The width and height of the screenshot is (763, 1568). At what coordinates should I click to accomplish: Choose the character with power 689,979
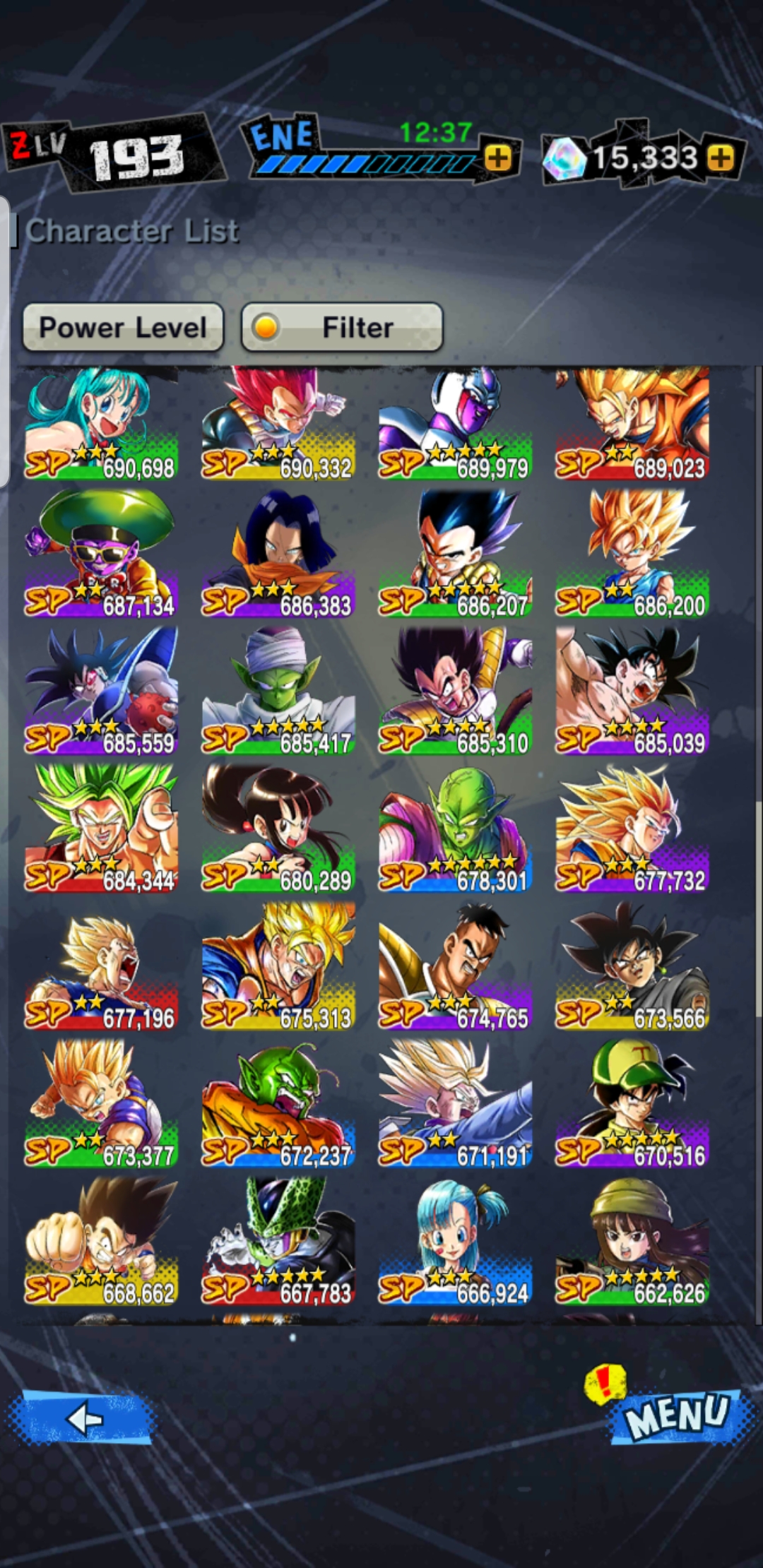[455, 424]
